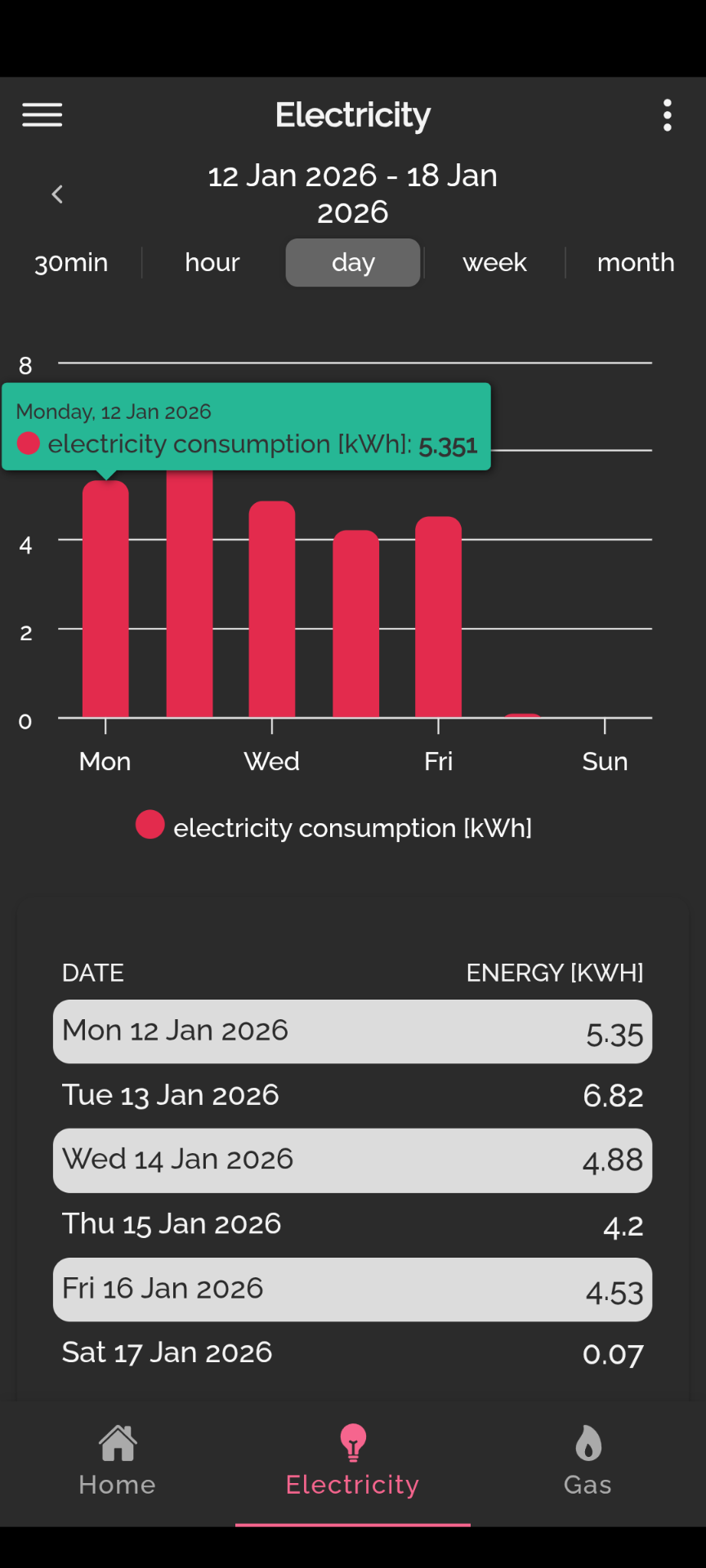Go to the Home tab
706x1568 pixels.
point(118,1461)
